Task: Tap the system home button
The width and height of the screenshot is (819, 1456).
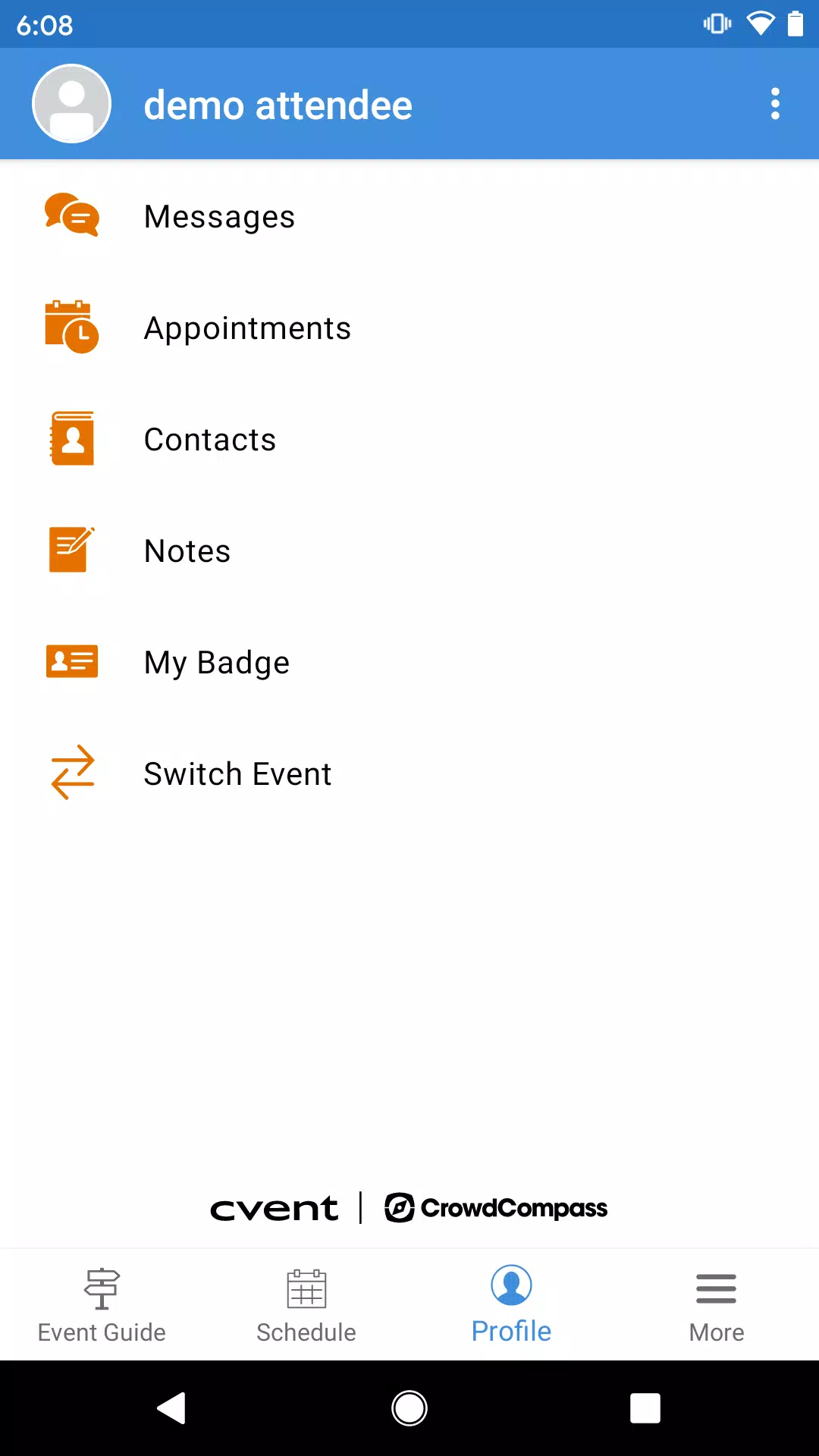Action: tap(409, 1408)
